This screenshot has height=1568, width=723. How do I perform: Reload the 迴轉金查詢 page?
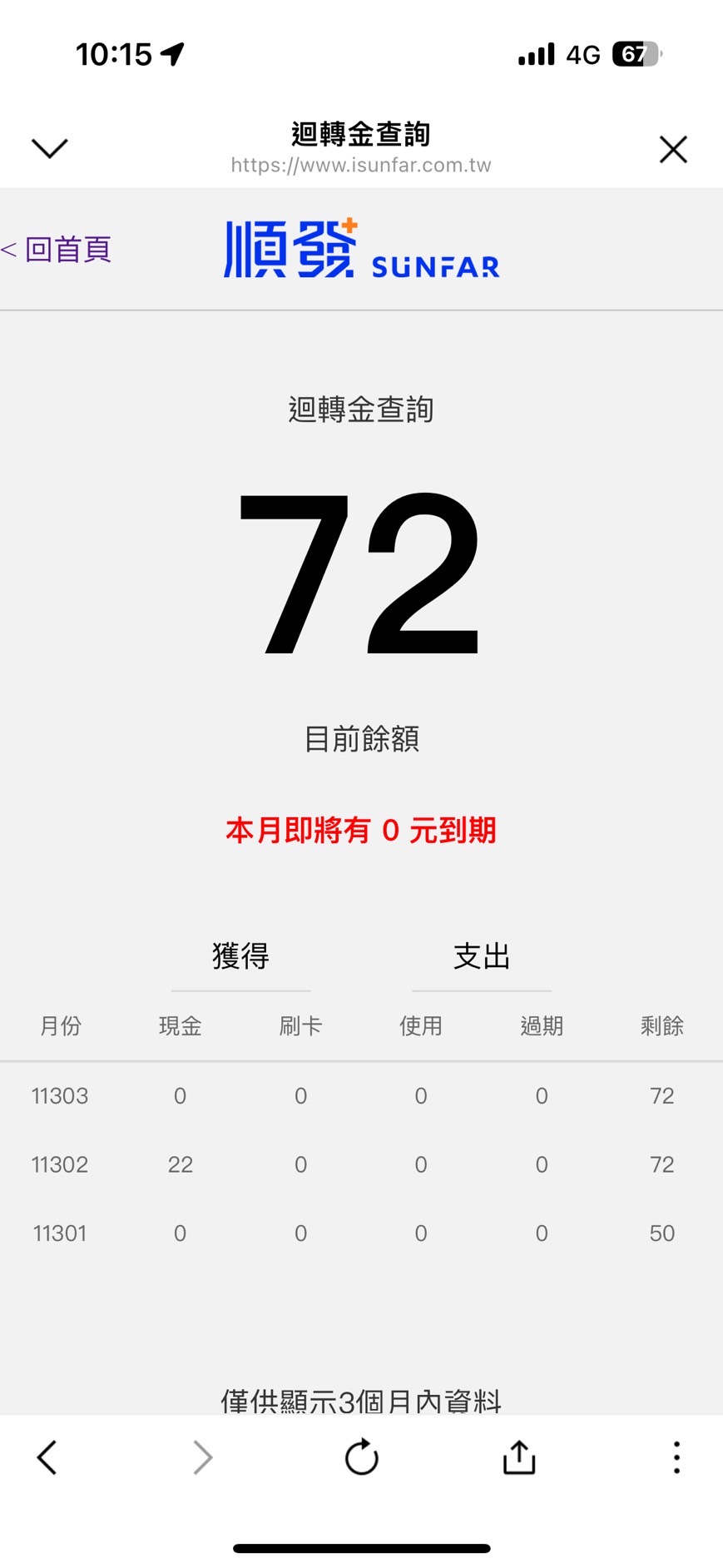pyautogui.click(x=361, y=1457)
